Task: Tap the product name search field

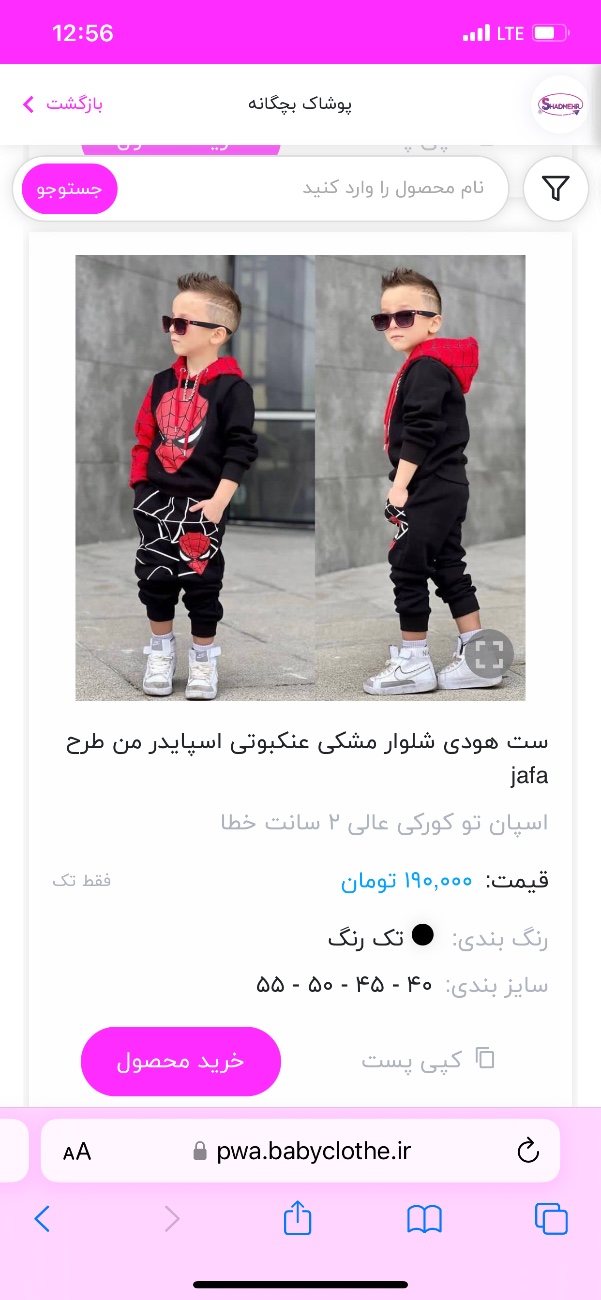Action: [x=310, y=188]
